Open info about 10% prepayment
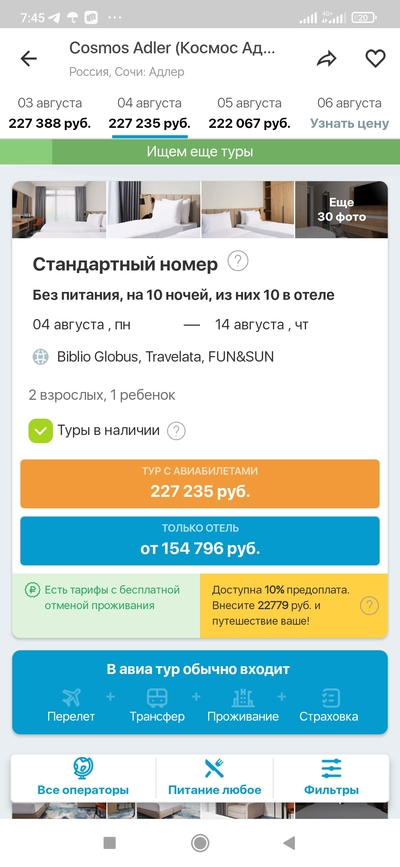This screenshot has height=867, width=400. [x=369, y=606]
